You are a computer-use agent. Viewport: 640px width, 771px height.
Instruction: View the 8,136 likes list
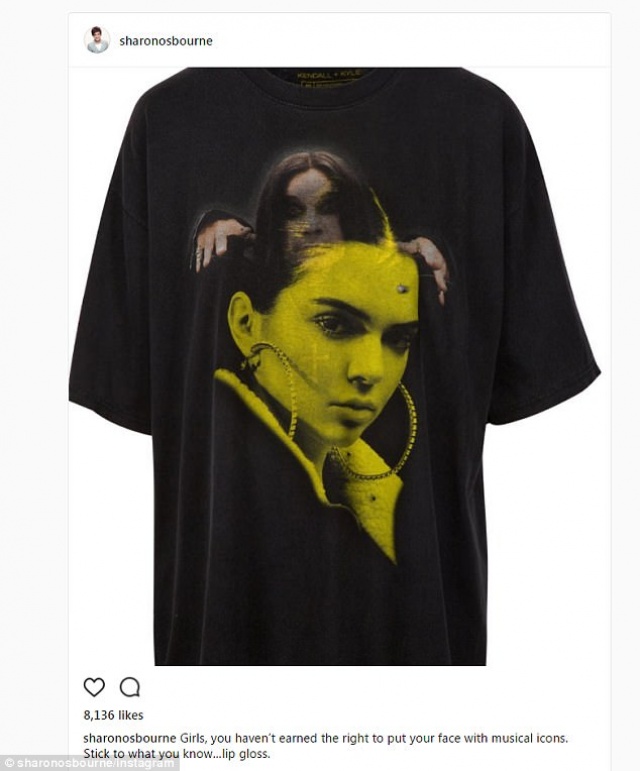112,715
